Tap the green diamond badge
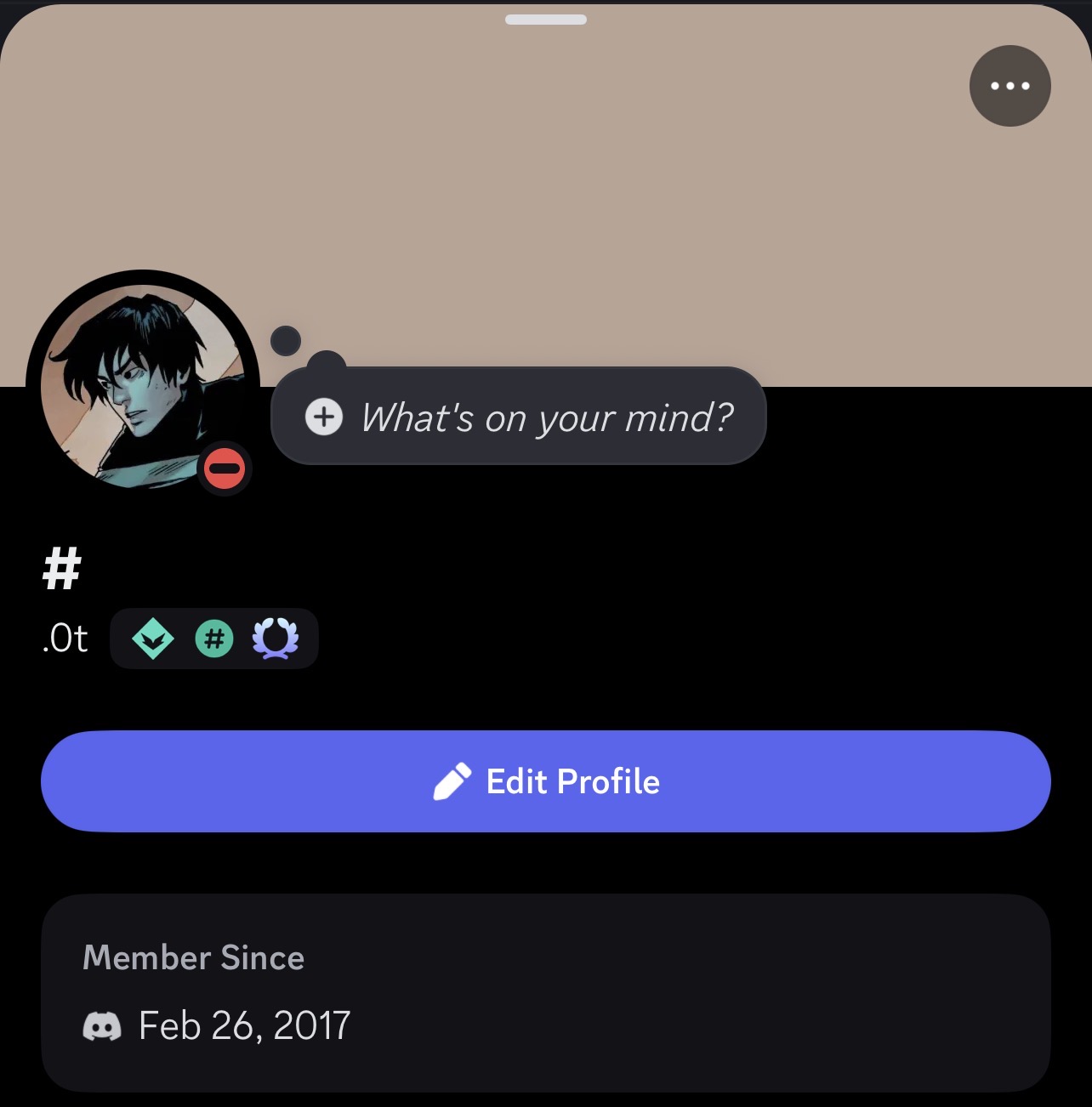This screenshot has height=1107, width=1092. tap(153, 639)
